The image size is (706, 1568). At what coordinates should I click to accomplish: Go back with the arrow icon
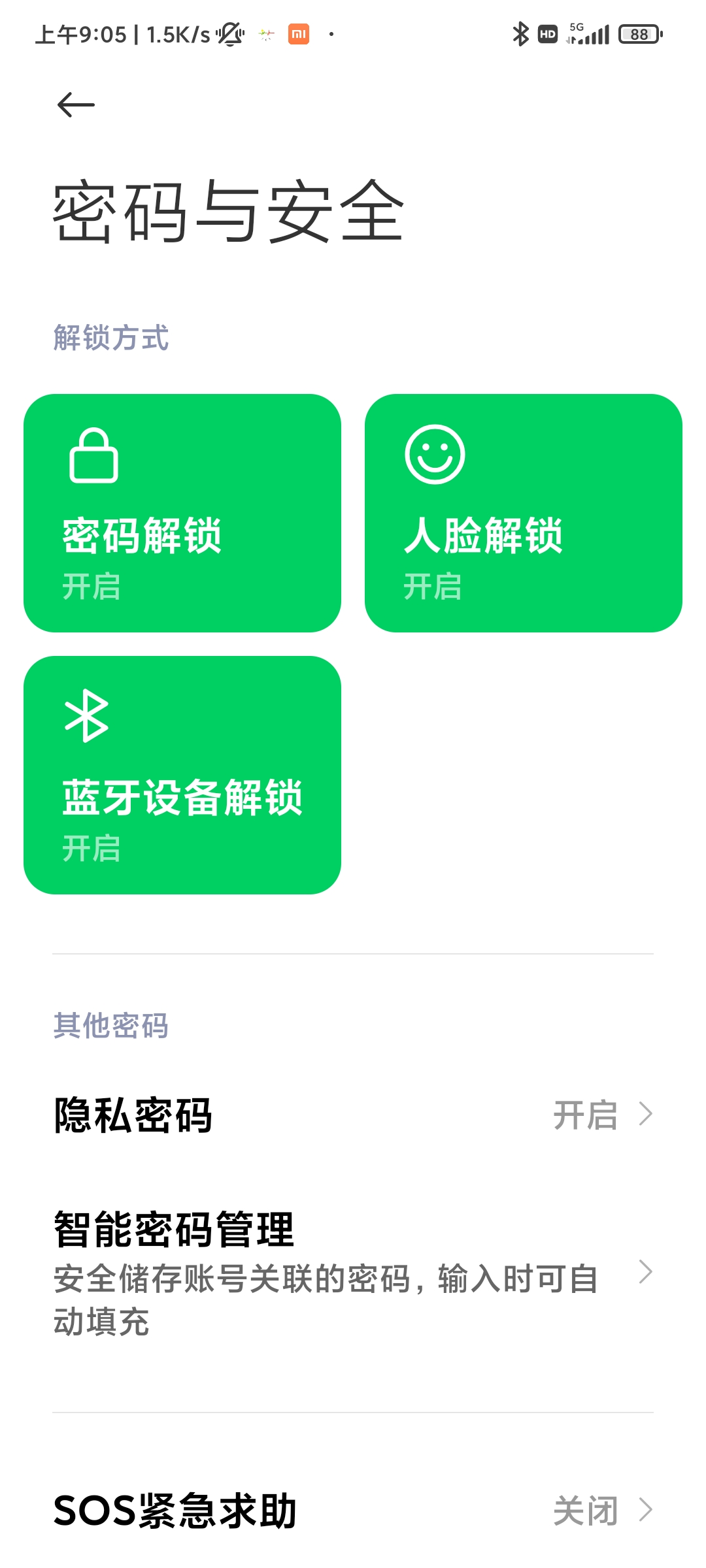(76, 105)
